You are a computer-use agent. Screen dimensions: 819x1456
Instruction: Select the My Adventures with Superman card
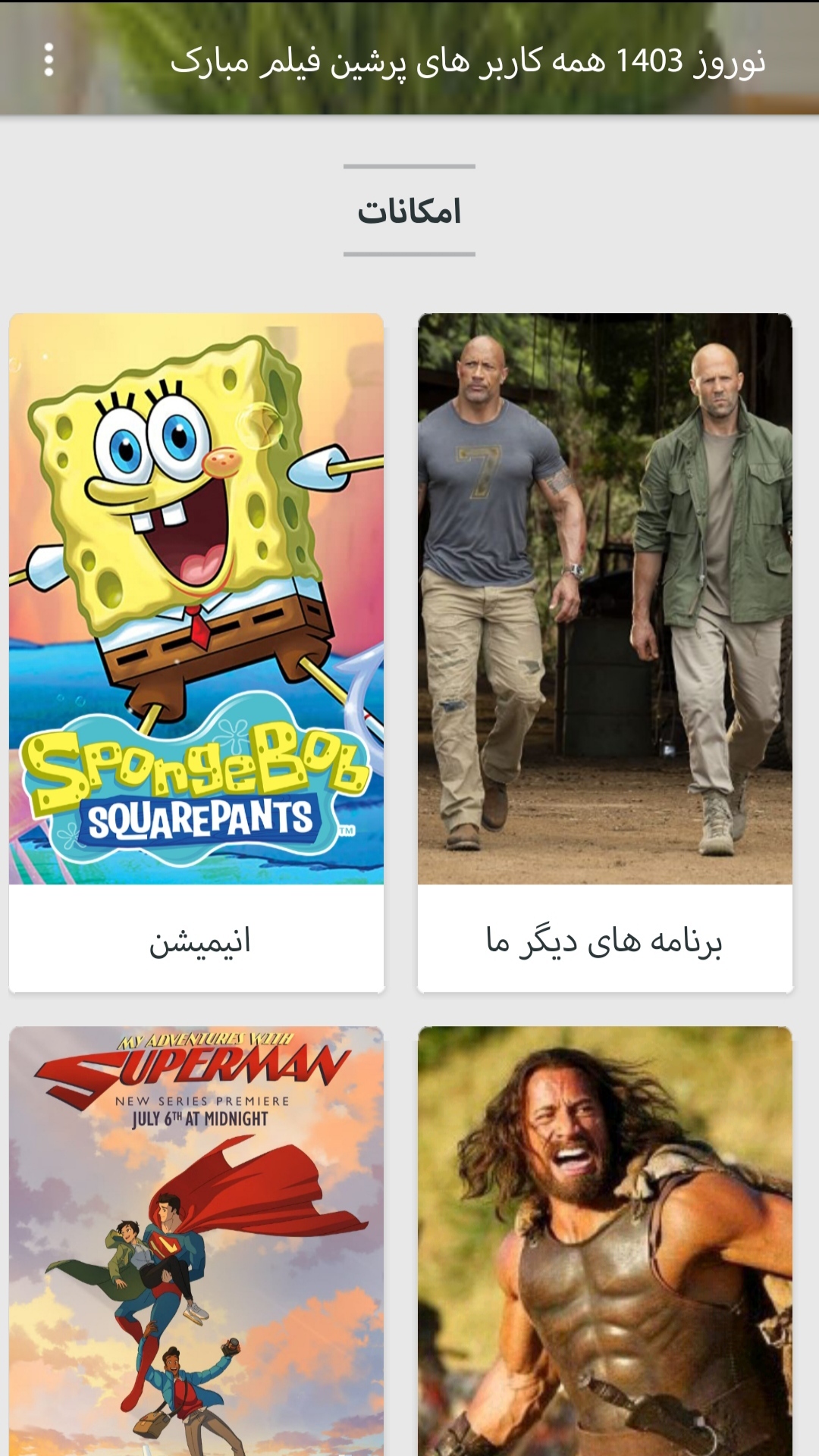pyautogui.click(x=196, y=1243)
